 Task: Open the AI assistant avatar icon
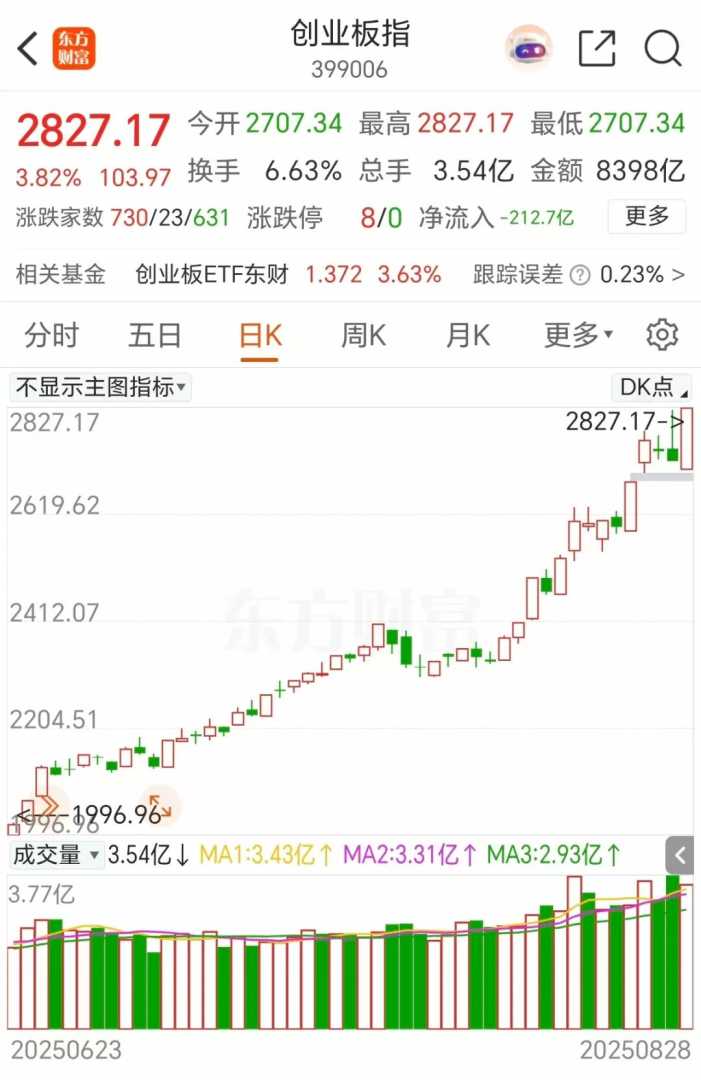coord(528,48)
